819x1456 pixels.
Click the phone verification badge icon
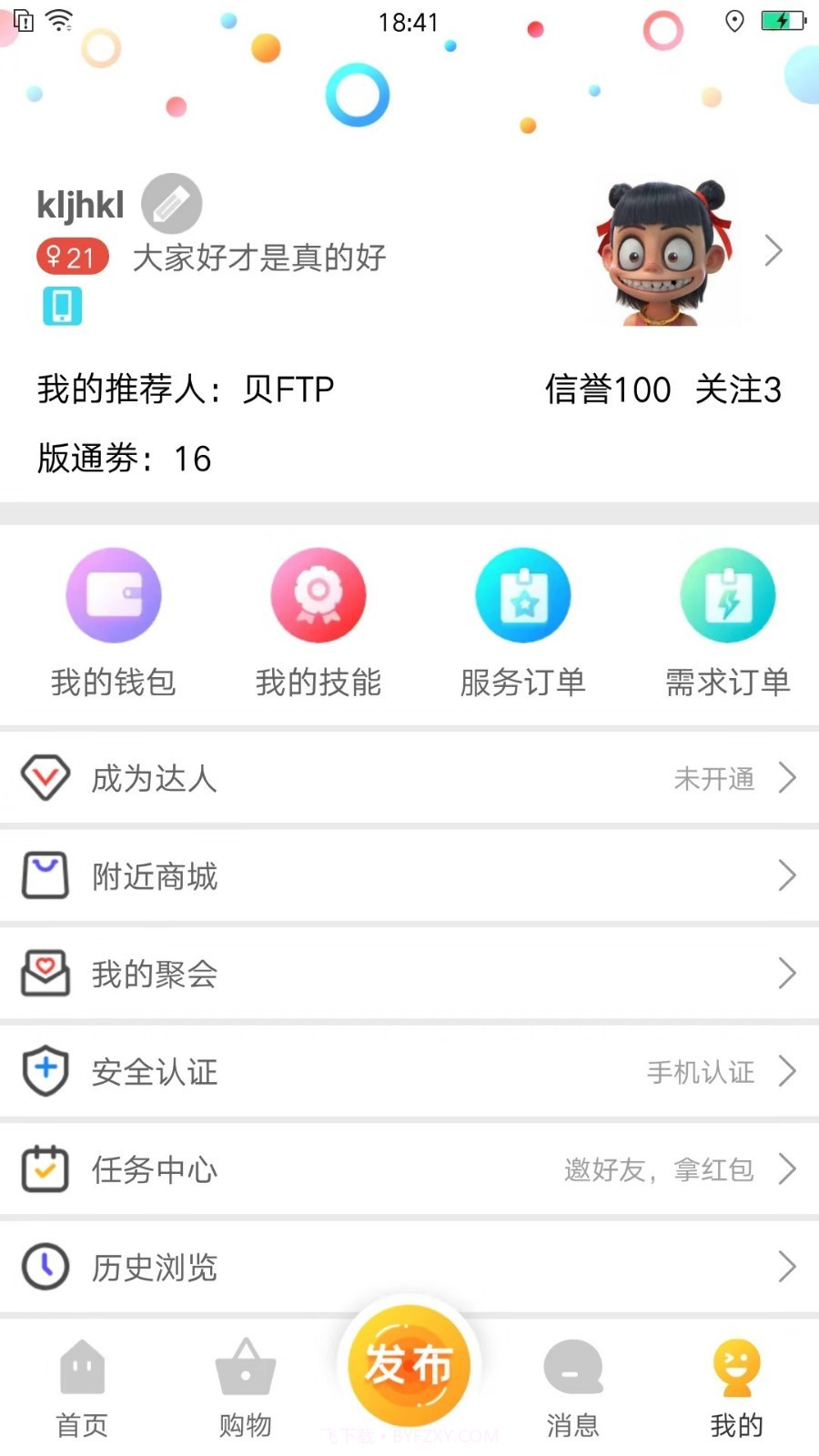click(x=61, y=306)
